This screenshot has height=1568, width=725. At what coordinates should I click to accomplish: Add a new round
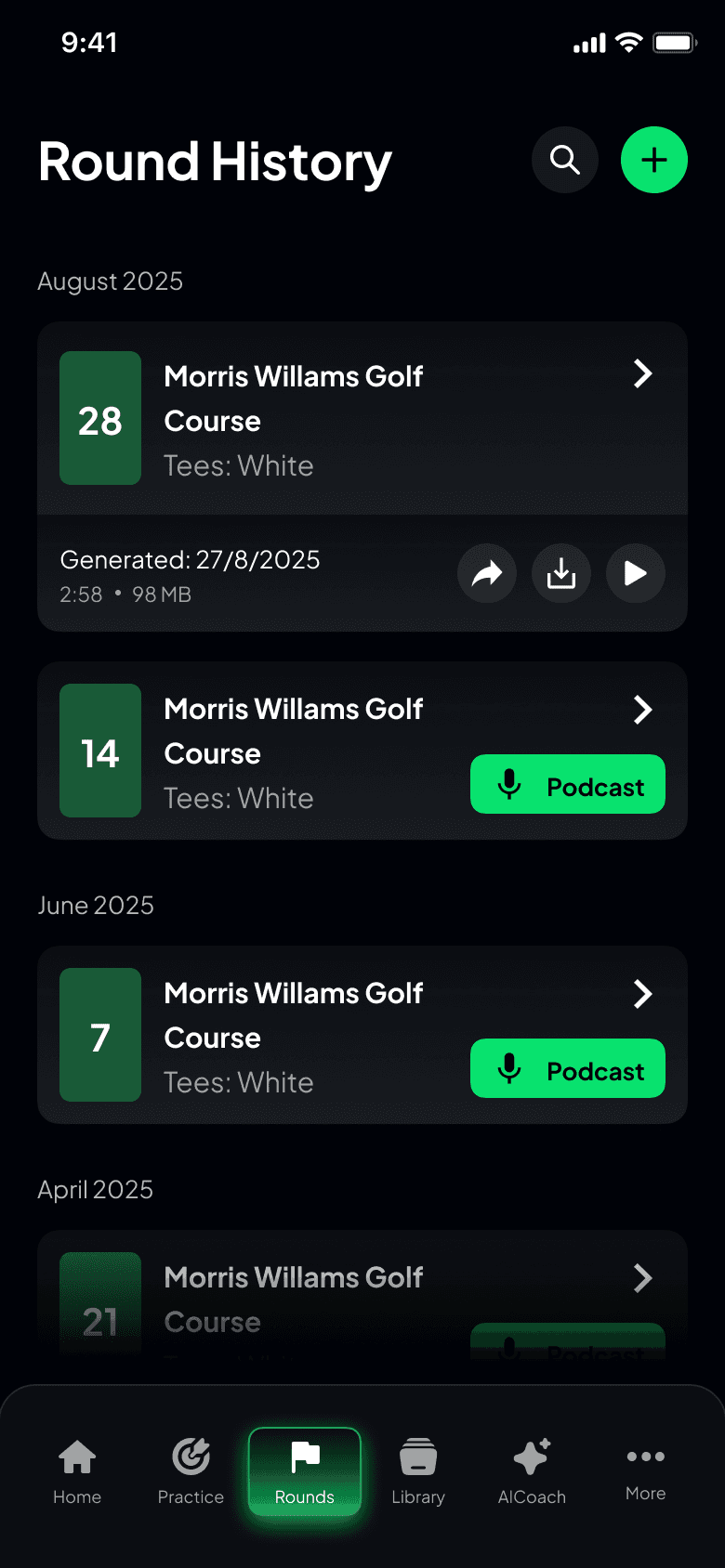pyautogui.click(x=653, y=160)
